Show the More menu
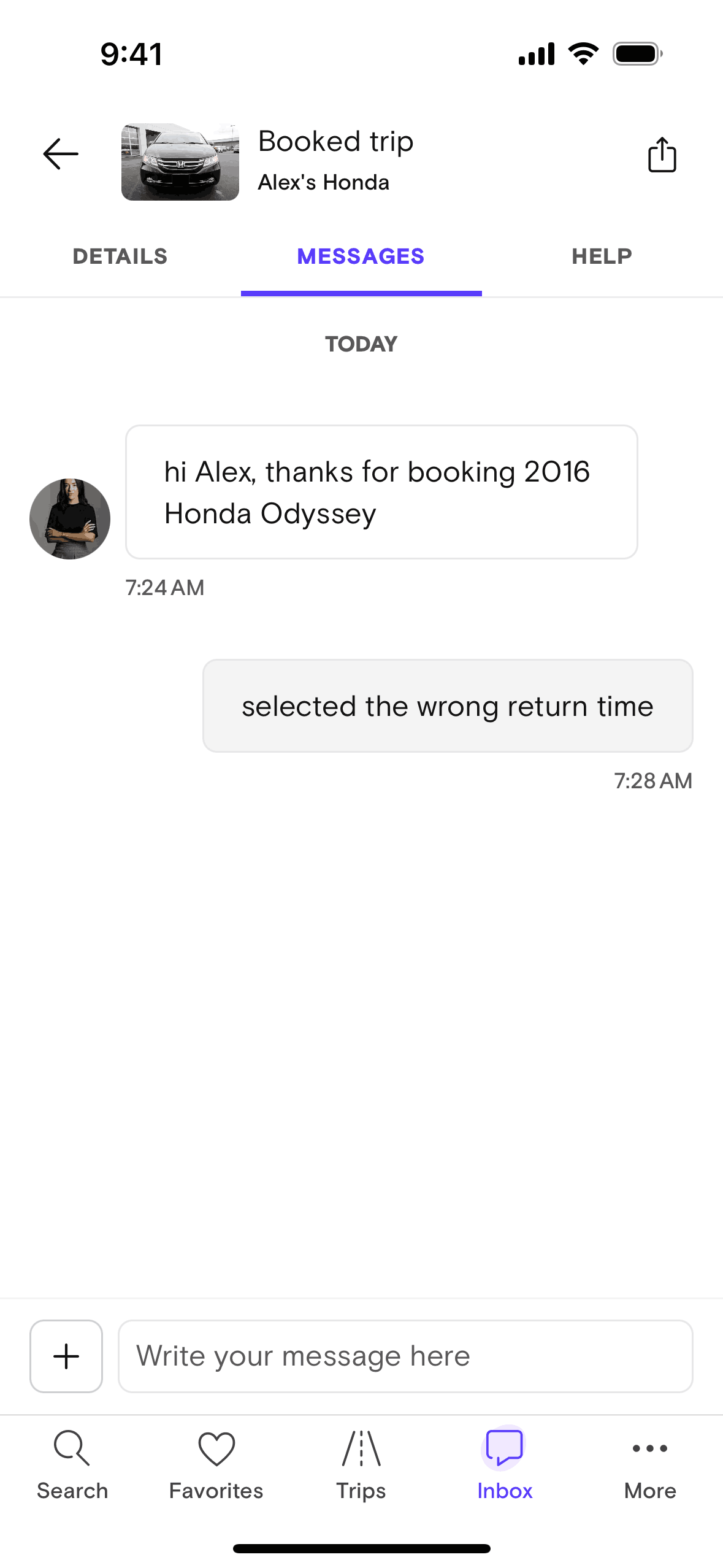The width and height of the screenshot is (723, 1568). [x=650, y=1465]
